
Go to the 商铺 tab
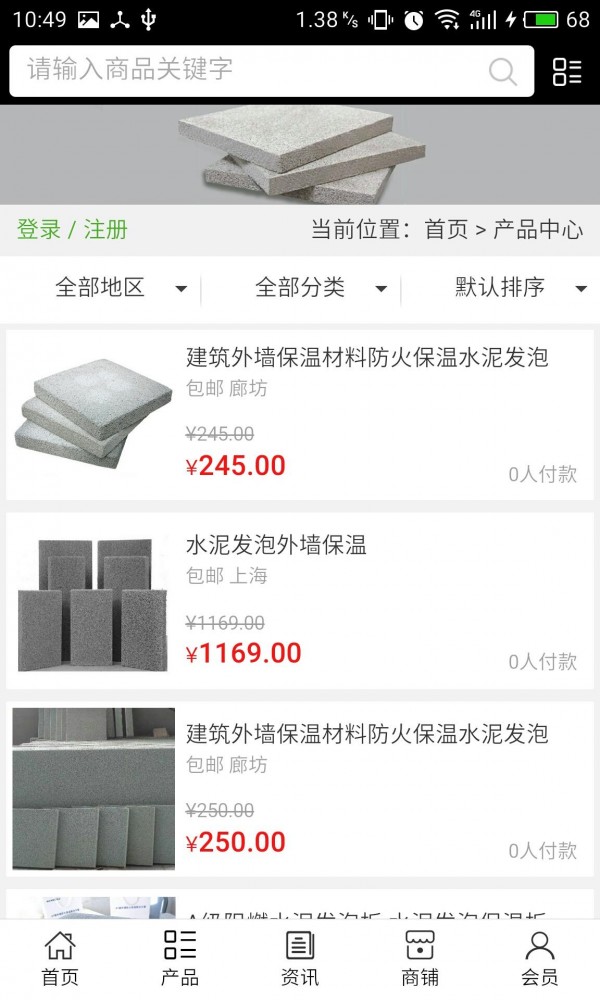click(420, 958)
